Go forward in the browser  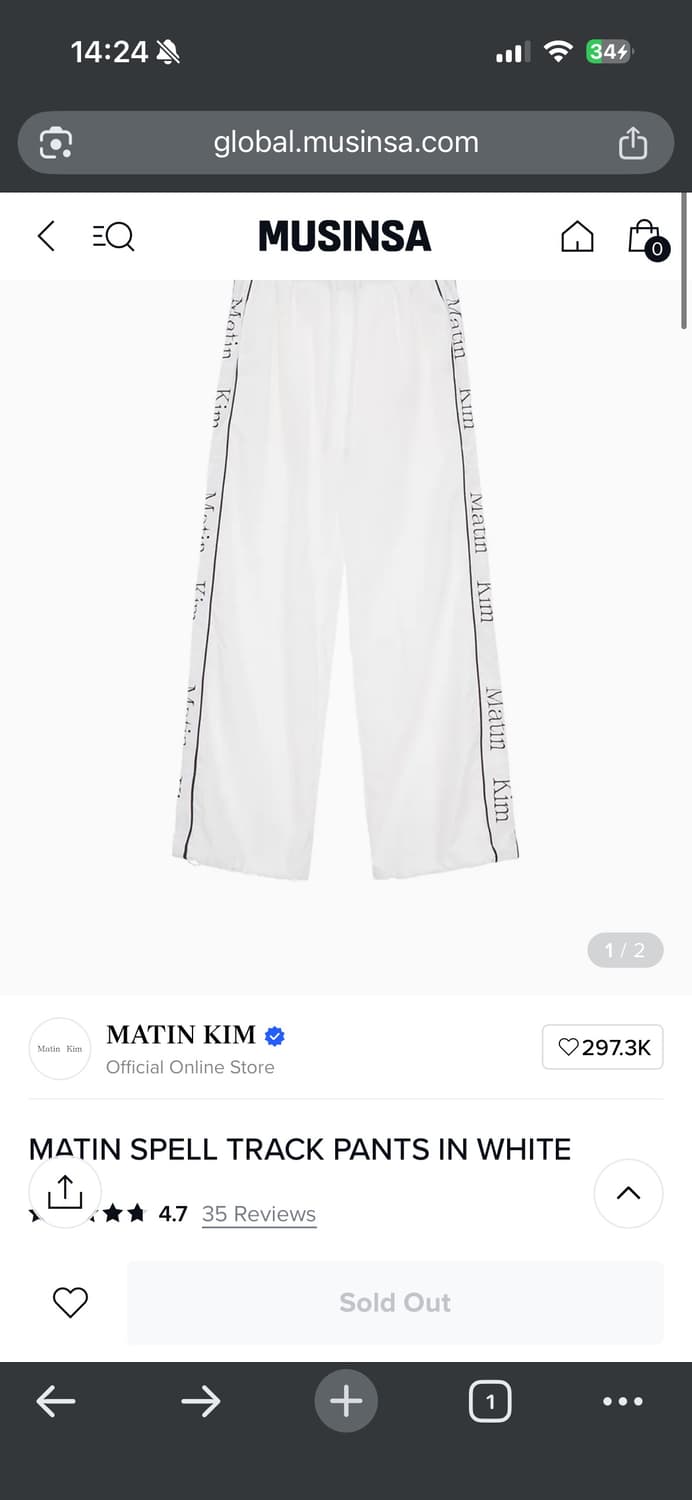coord(201,1402)
